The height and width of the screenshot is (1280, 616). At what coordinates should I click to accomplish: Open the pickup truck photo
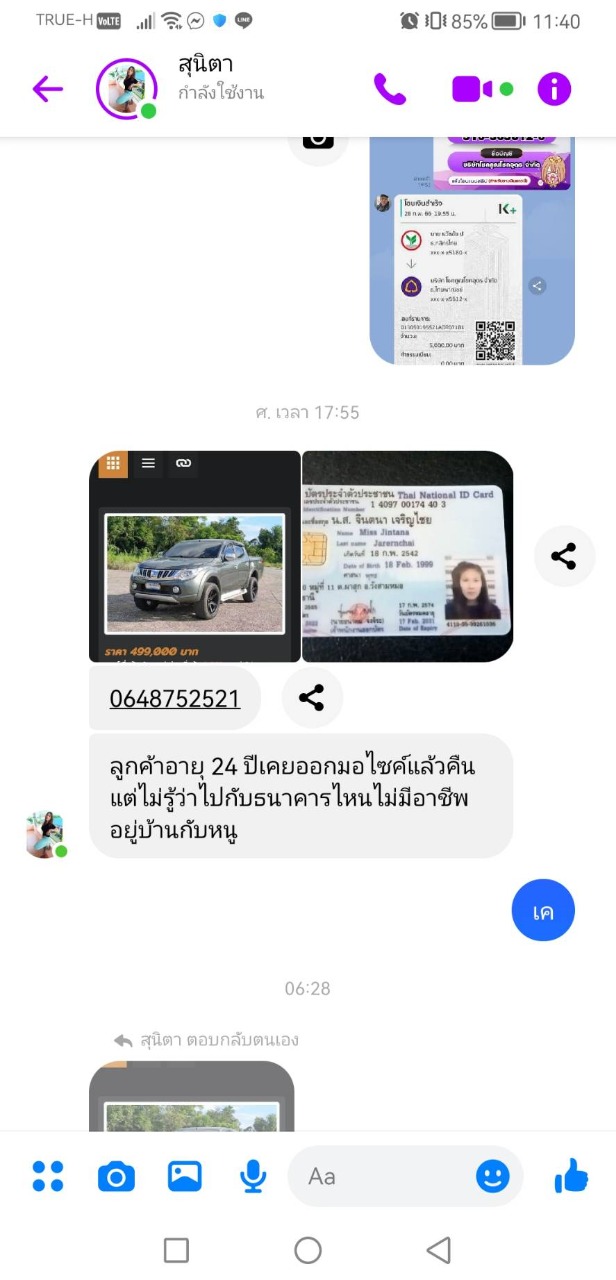195,556
